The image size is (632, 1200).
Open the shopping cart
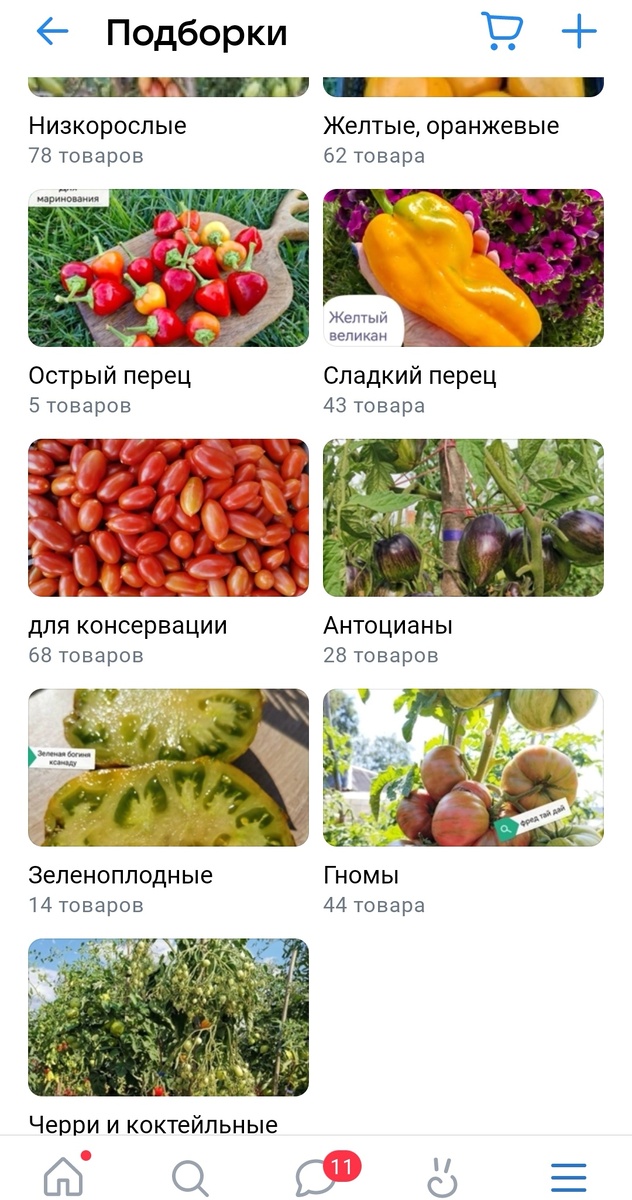click(x=501, y=32)
